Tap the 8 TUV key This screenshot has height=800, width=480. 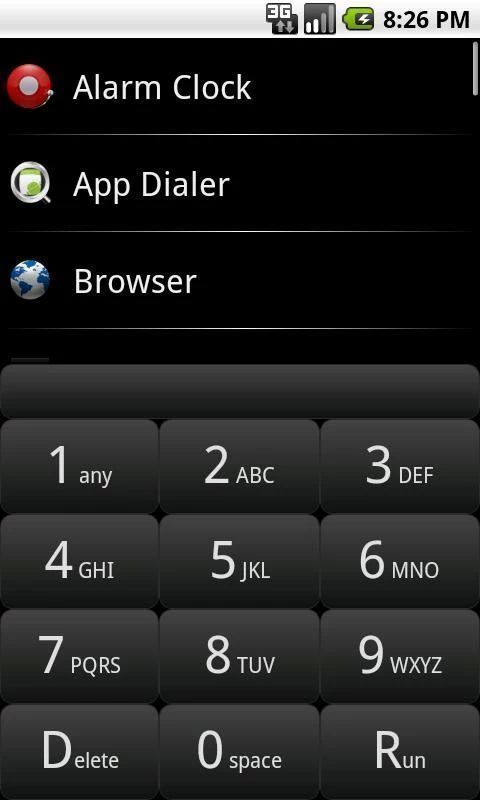point(239,656)
